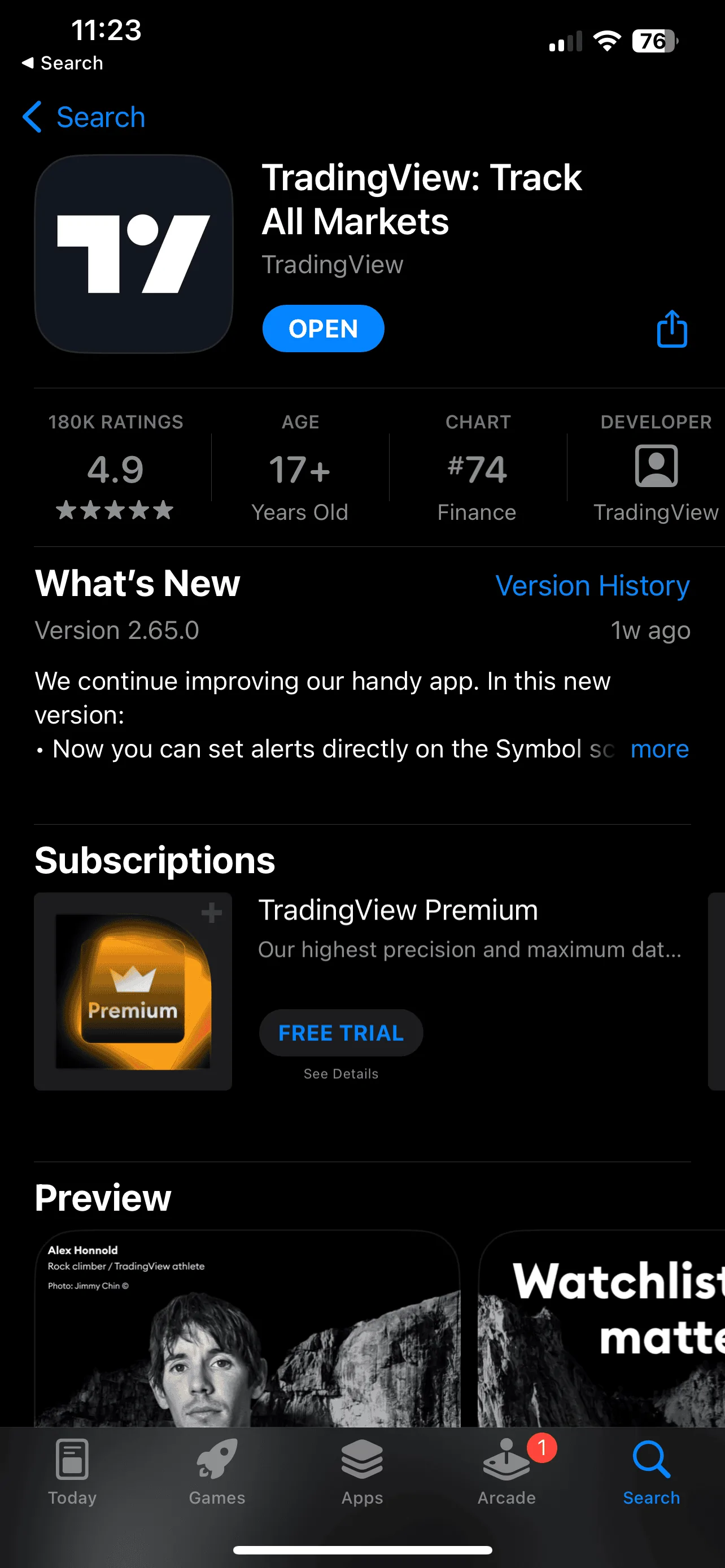Screen dimensions: 725x1568
Task: Start TradingView Premium free trial
Action: click(341, 1033)
